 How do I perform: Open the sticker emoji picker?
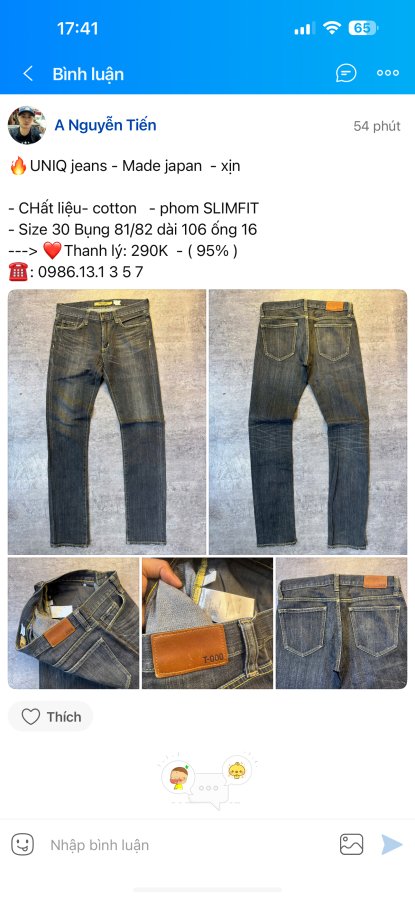[x=23, y=844]
